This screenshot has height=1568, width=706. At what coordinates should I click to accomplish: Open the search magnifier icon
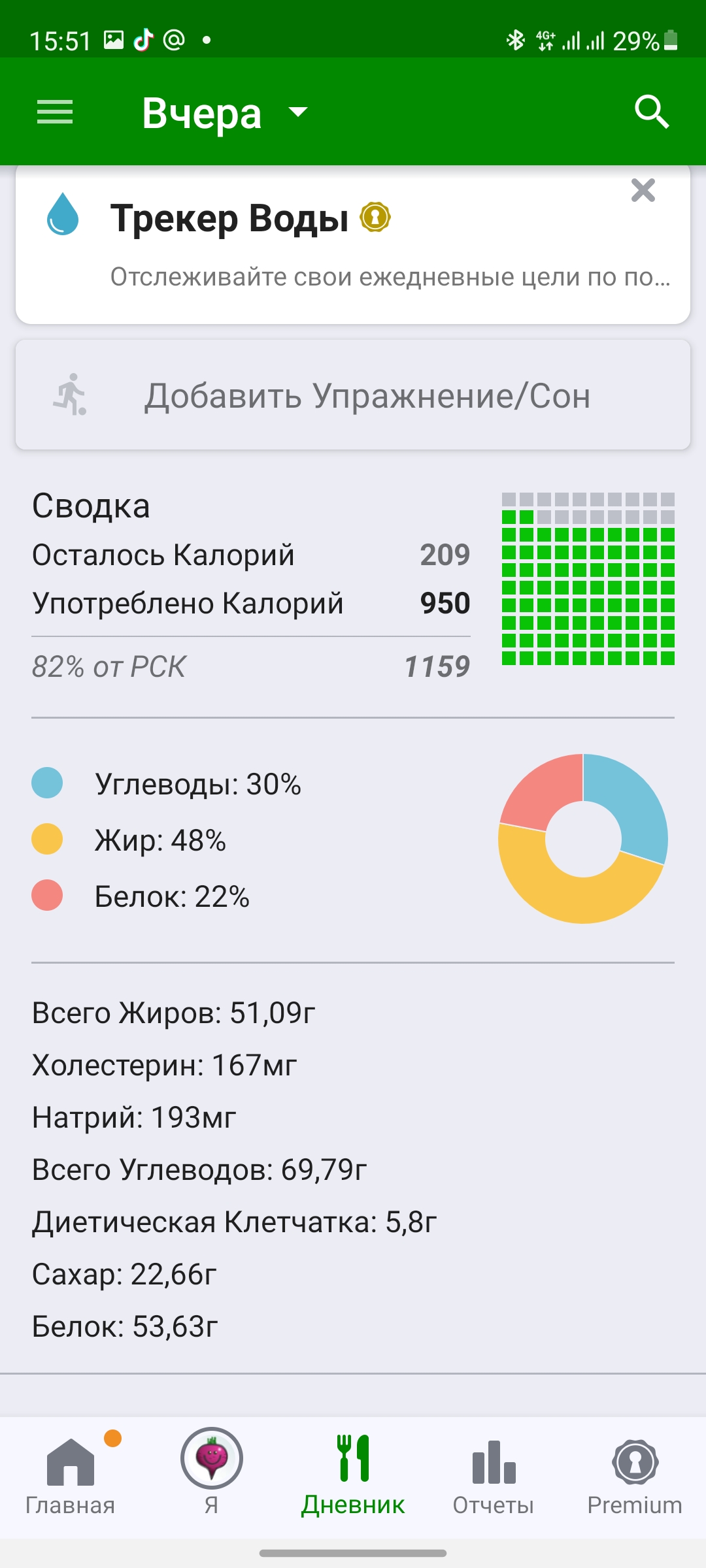point(652,112)
